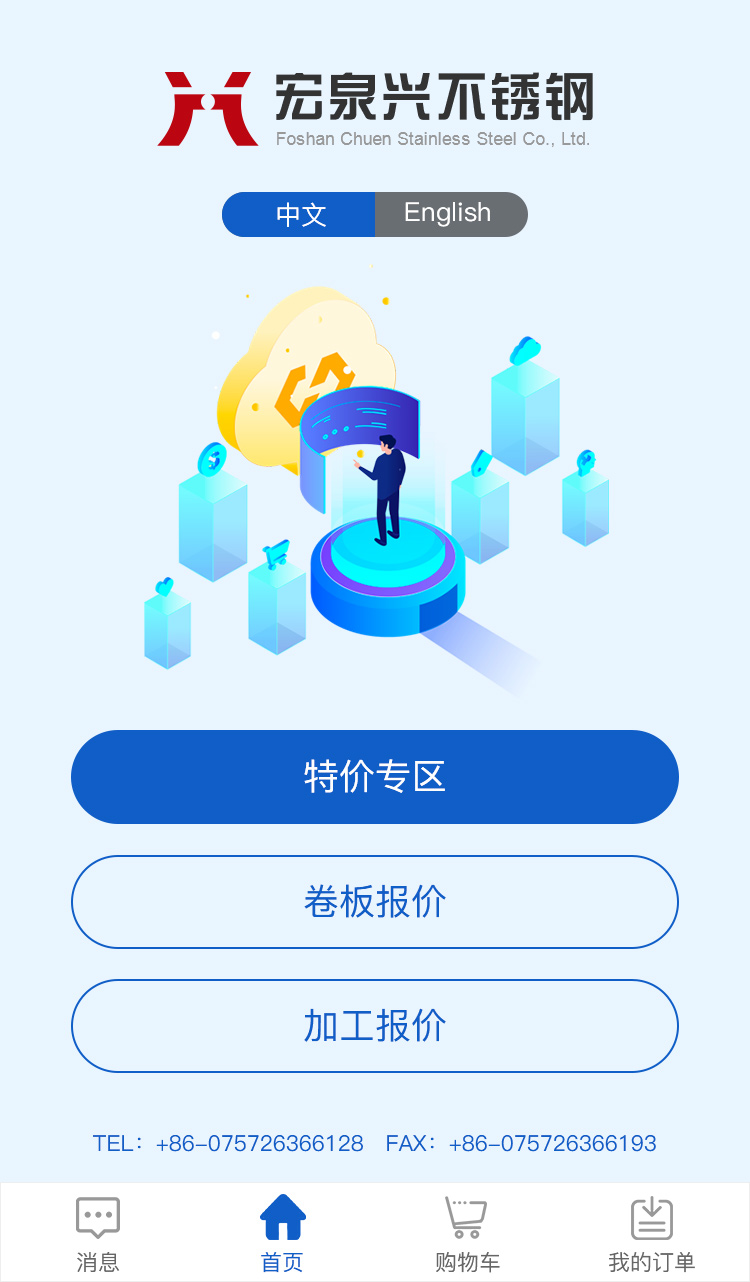Select the 首页 tab

282,1234
